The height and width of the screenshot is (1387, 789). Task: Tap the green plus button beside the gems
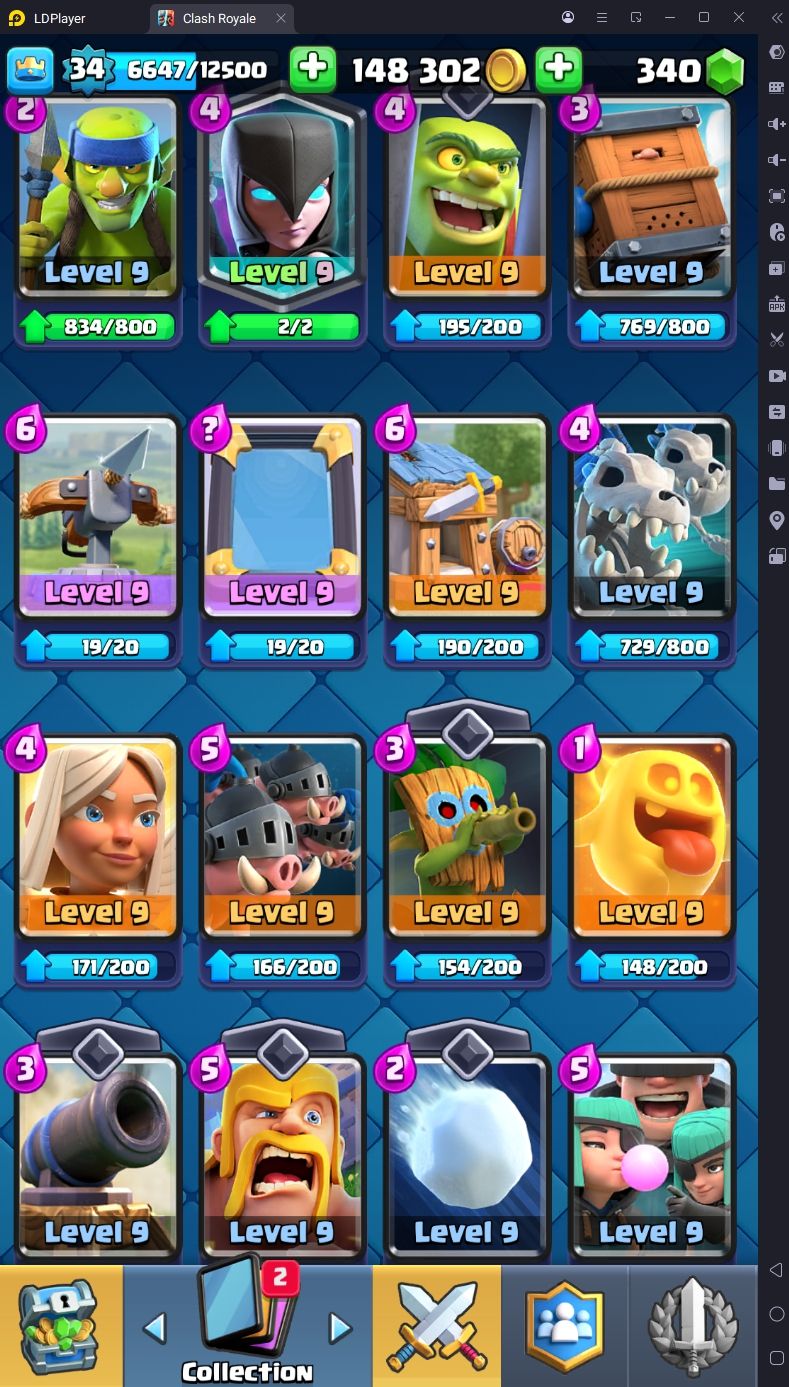(x=559, y=69)
